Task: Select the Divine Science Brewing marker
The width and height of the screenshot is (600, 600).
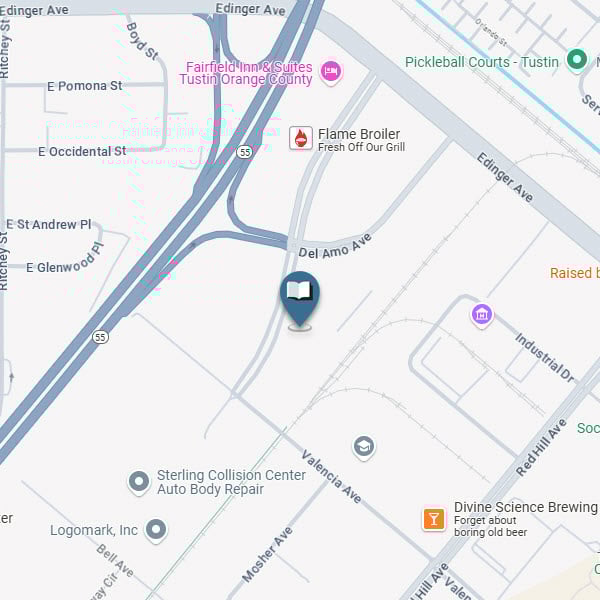Action: [x=433, y=519]
